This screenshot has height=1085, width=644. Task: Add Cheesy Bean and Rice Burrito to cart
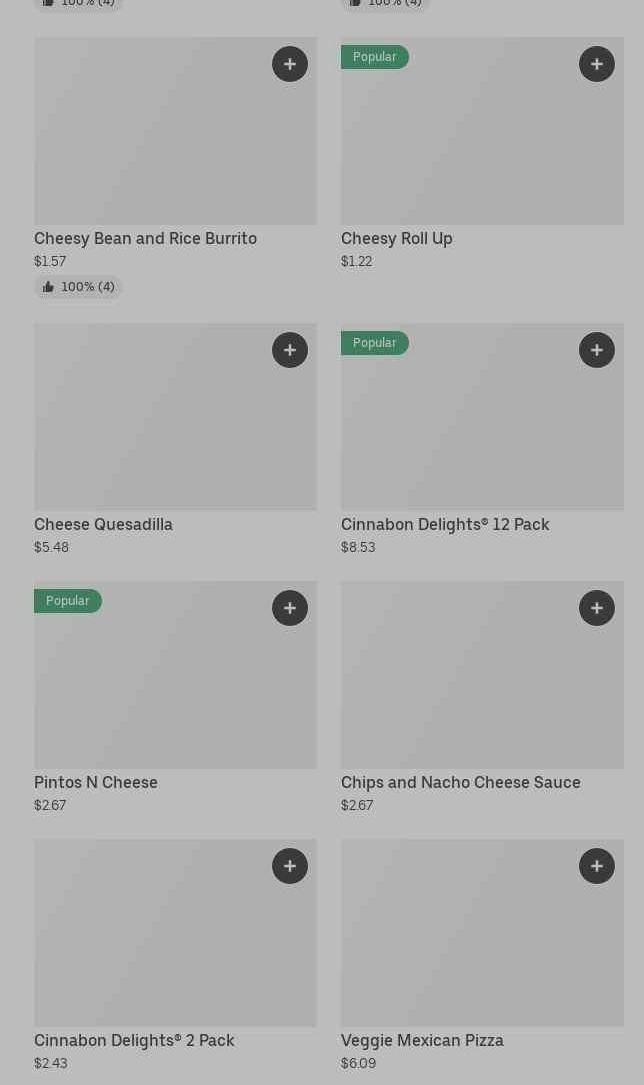tap(290, 64)
